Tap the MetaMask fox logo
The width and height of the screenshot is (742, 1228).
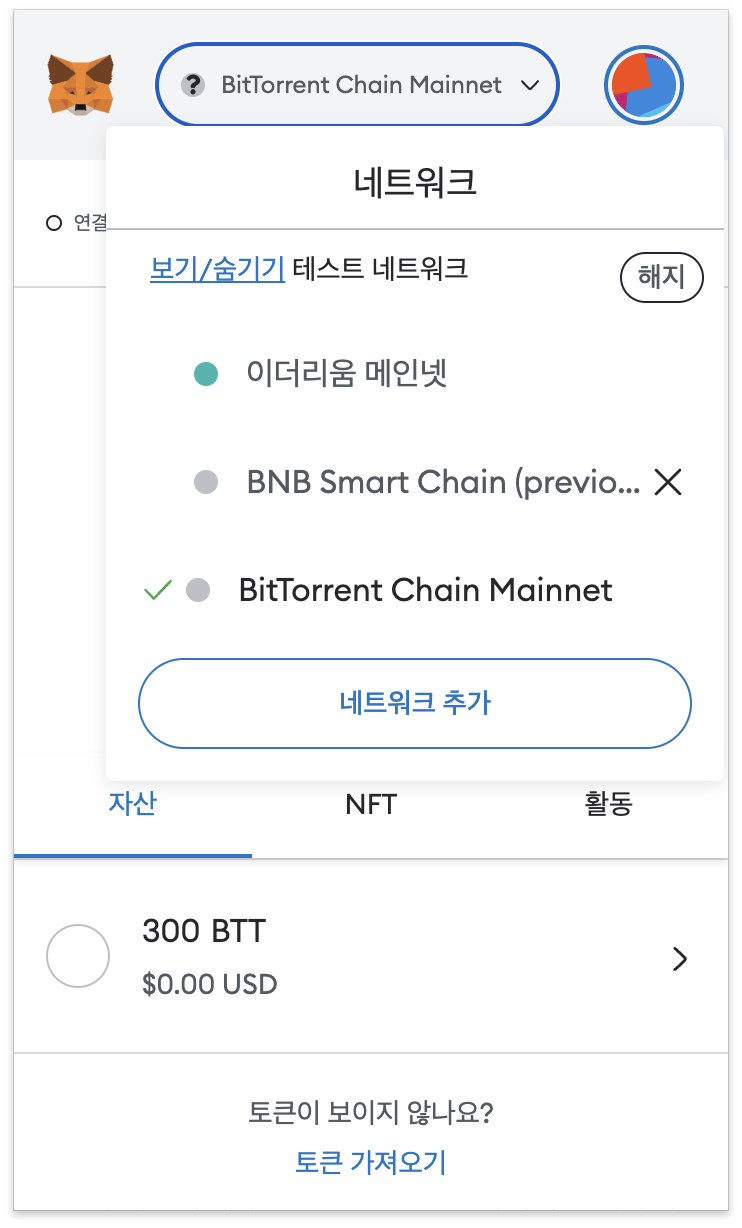tap(80, 84)
